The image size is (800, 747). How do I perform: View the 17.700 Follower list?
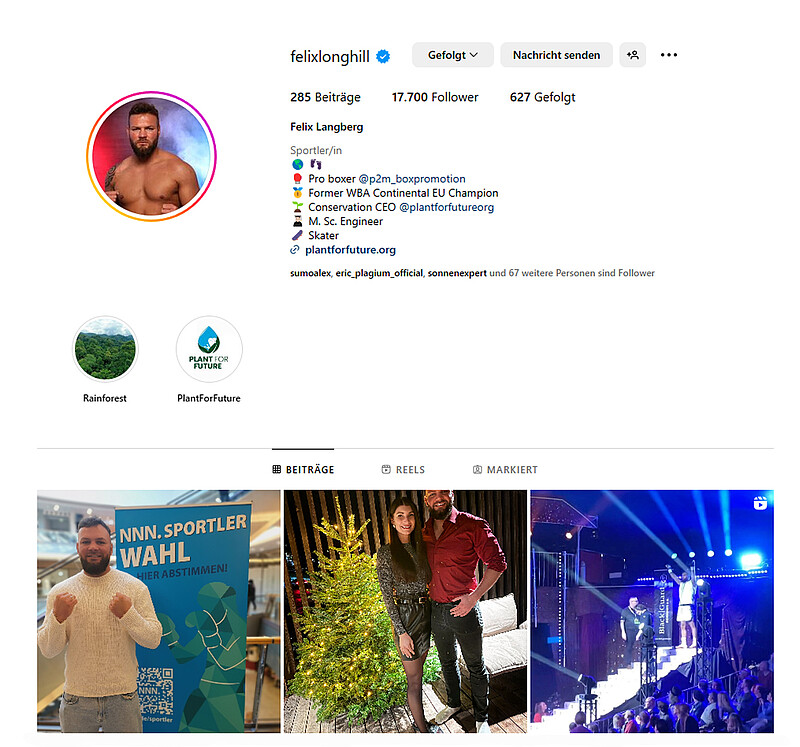(435, 97)
